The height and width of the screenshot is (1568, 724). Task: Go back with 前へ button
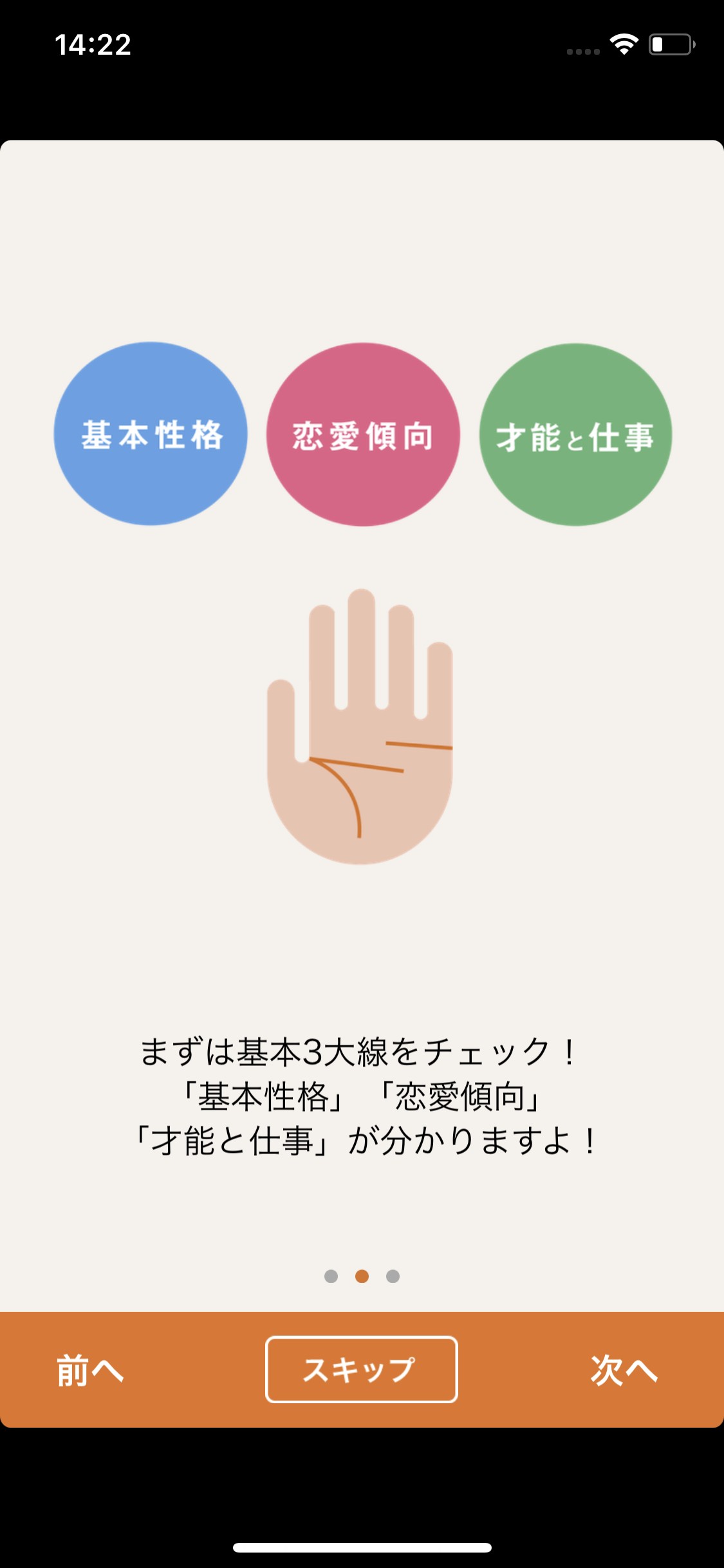tap(90, 1370)
